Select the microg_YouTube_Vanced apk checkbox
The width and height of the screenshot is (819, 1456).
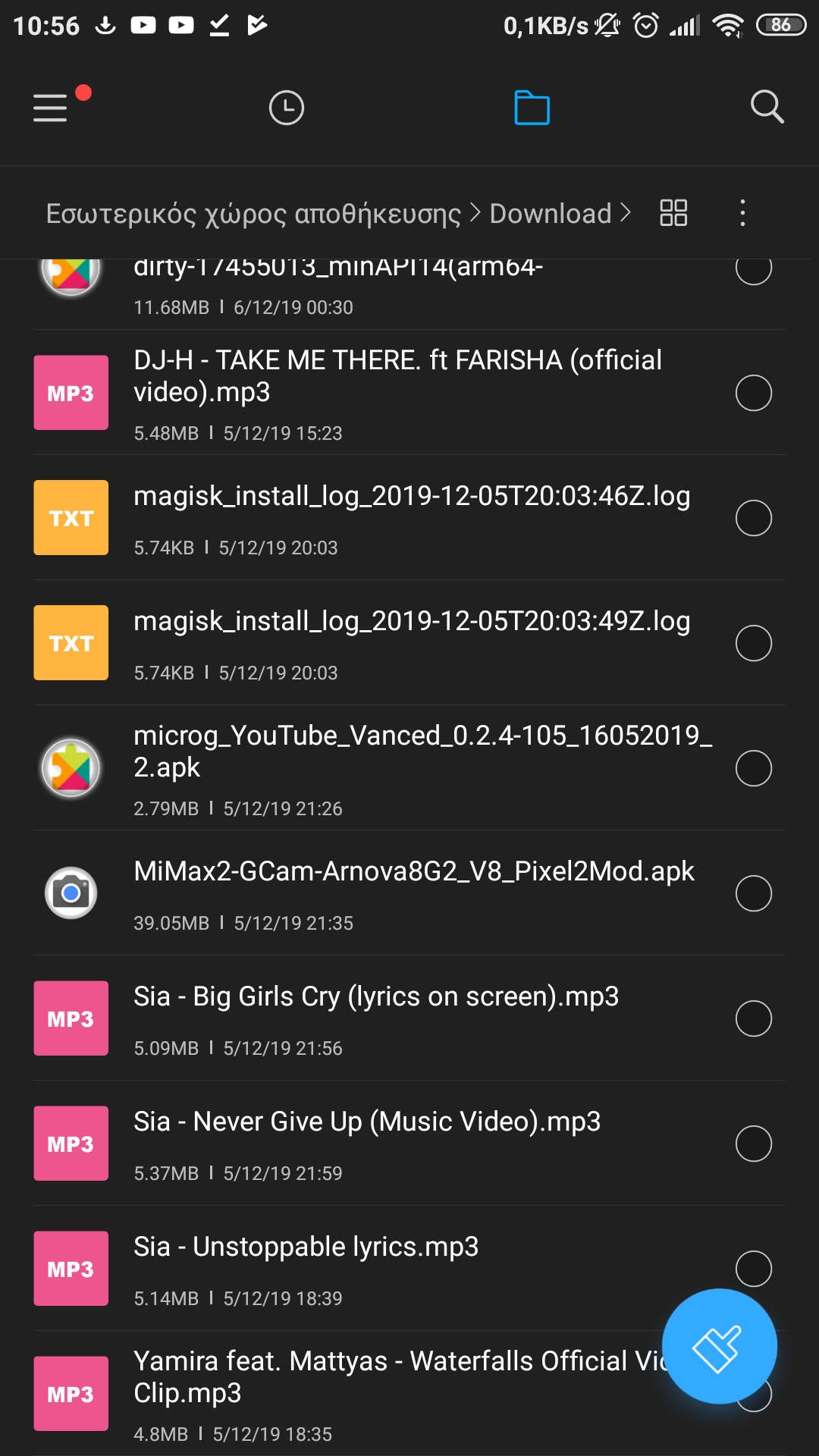(x=753, y=768)
